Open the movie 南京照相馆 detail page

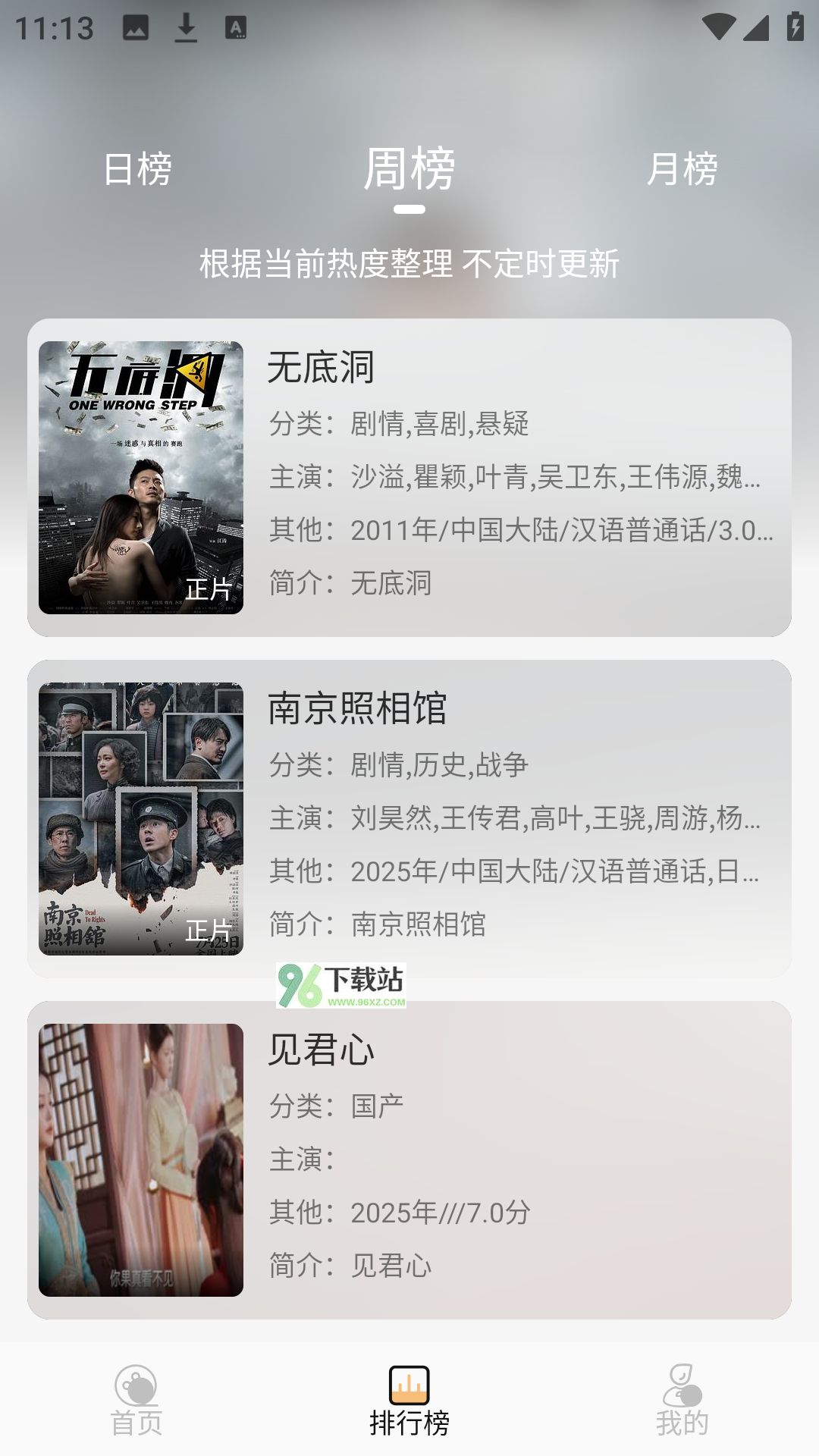click(x=356, y=708)
